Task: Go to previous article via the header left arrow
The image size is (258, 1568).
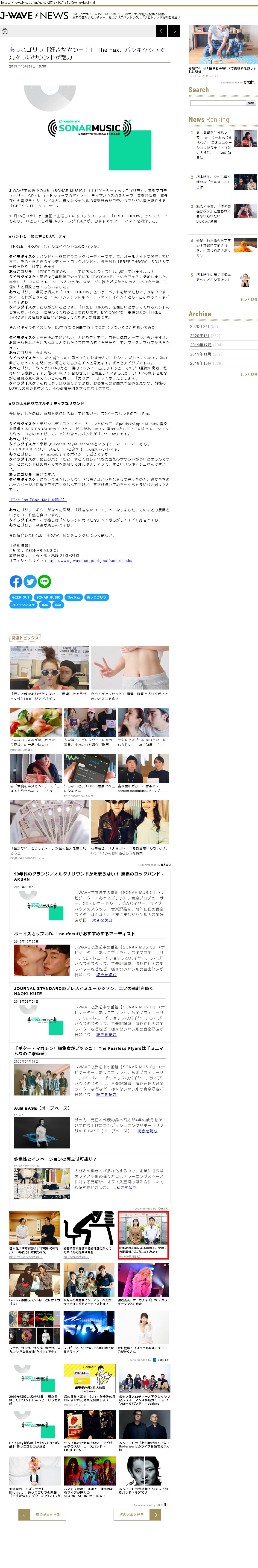Action: [x=161, y=31]
